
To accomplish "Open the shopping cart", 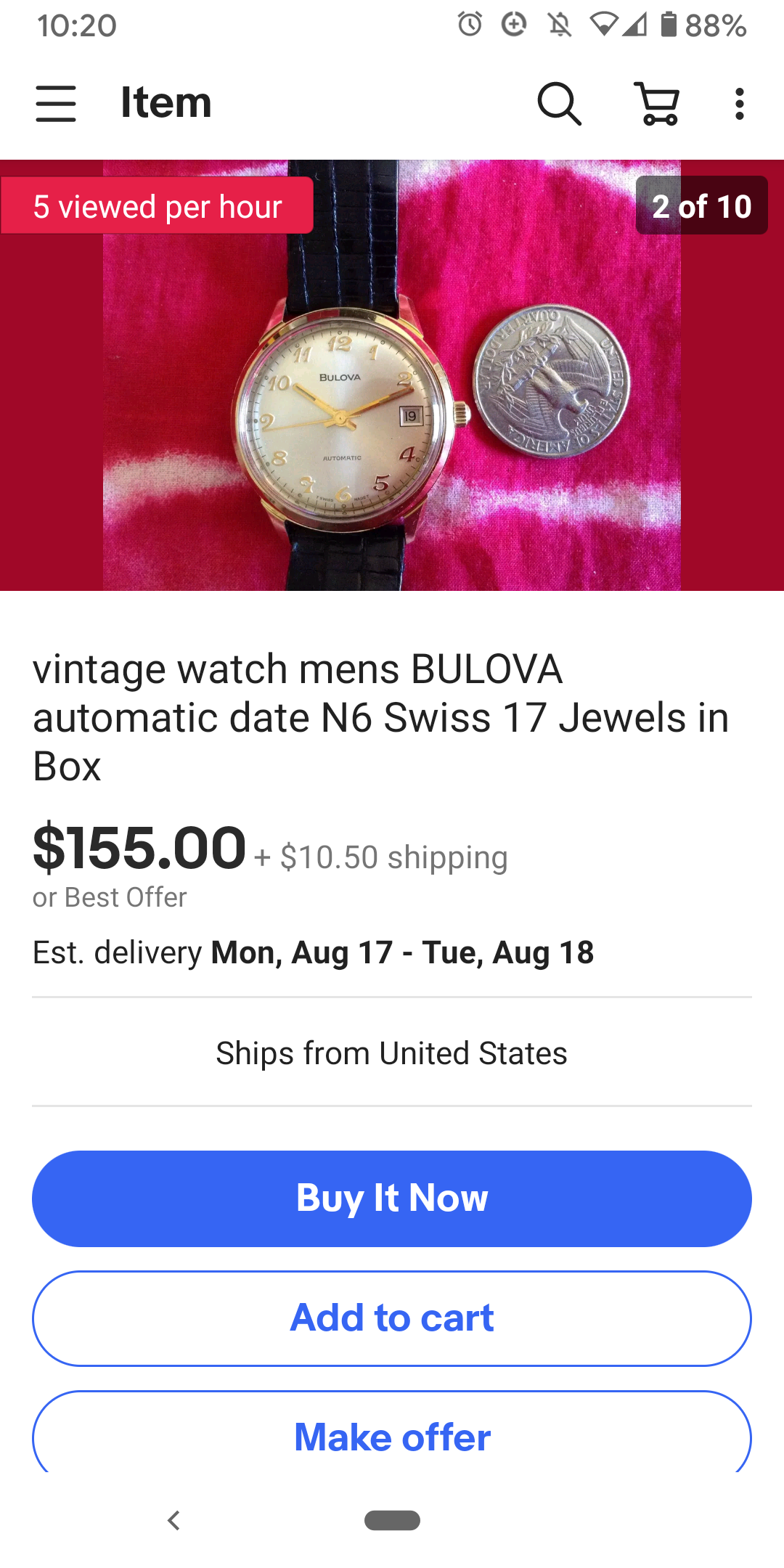I will (657, 104).
